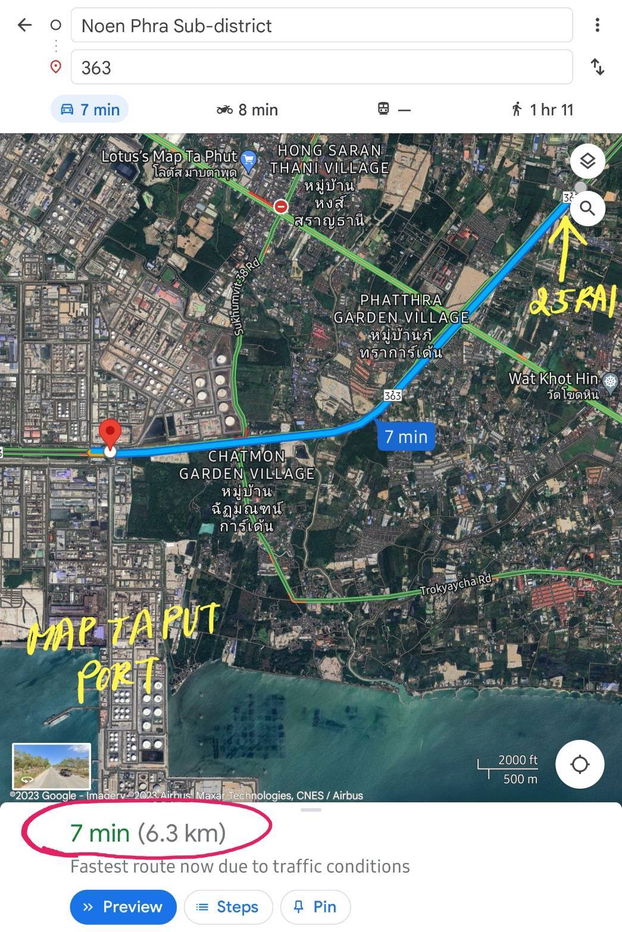Change the destination field showing 363
This screenshot has width=622, height=932.
tap(320, 68)
